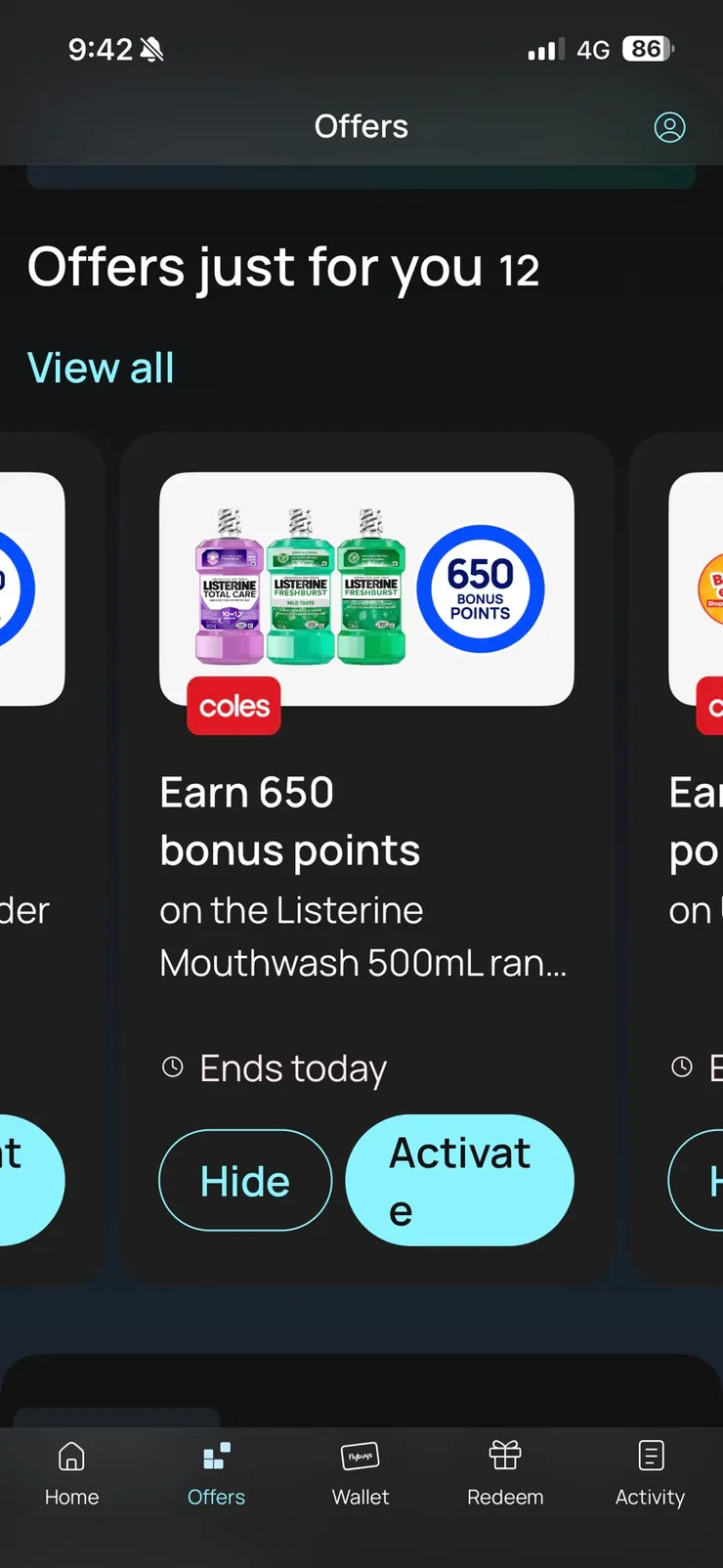Activate the Listerine 650 bonus points offer
The width and height of the screenshot is (723, 1568).
point(460,1181)
